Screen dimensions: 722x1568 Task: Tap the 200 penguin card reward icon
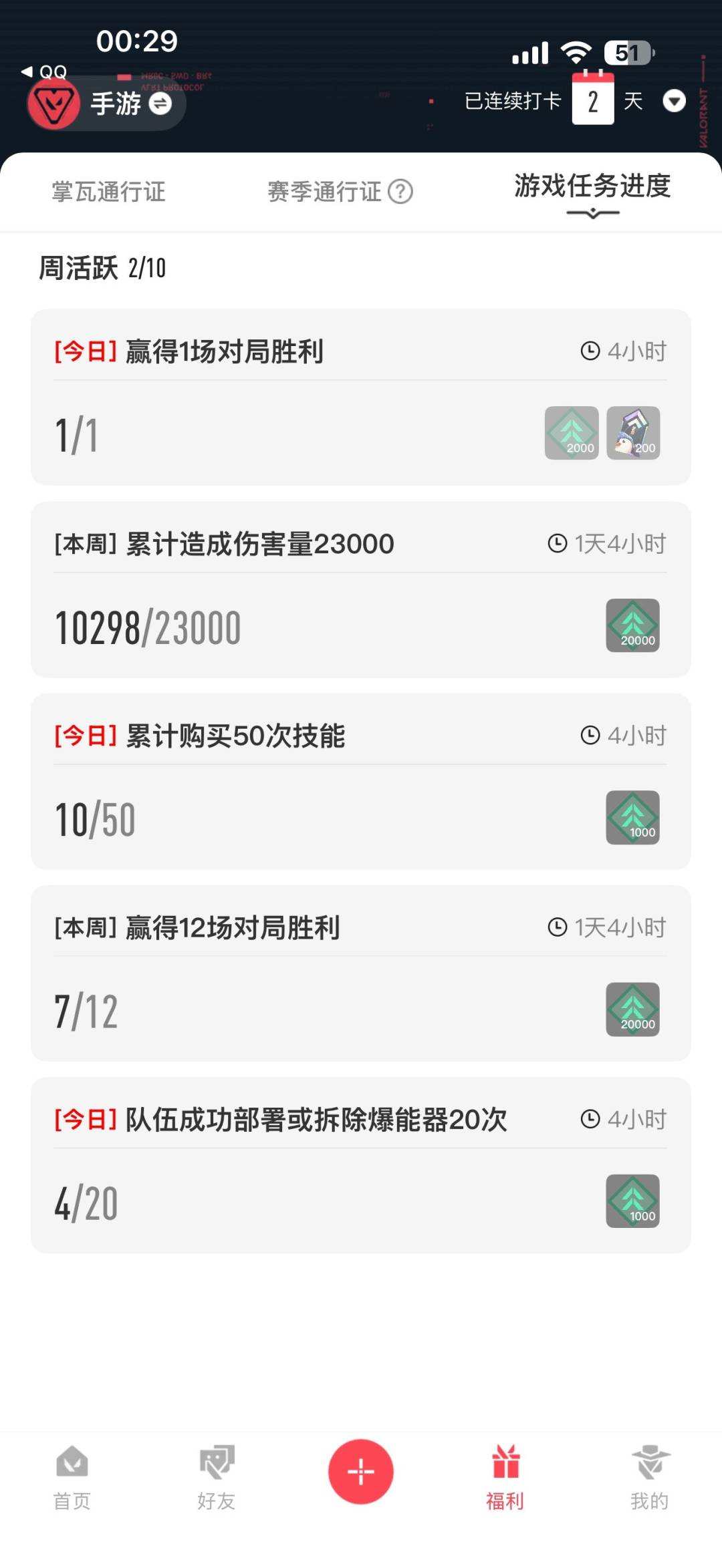pyautogui.click(x=632, y=433)
